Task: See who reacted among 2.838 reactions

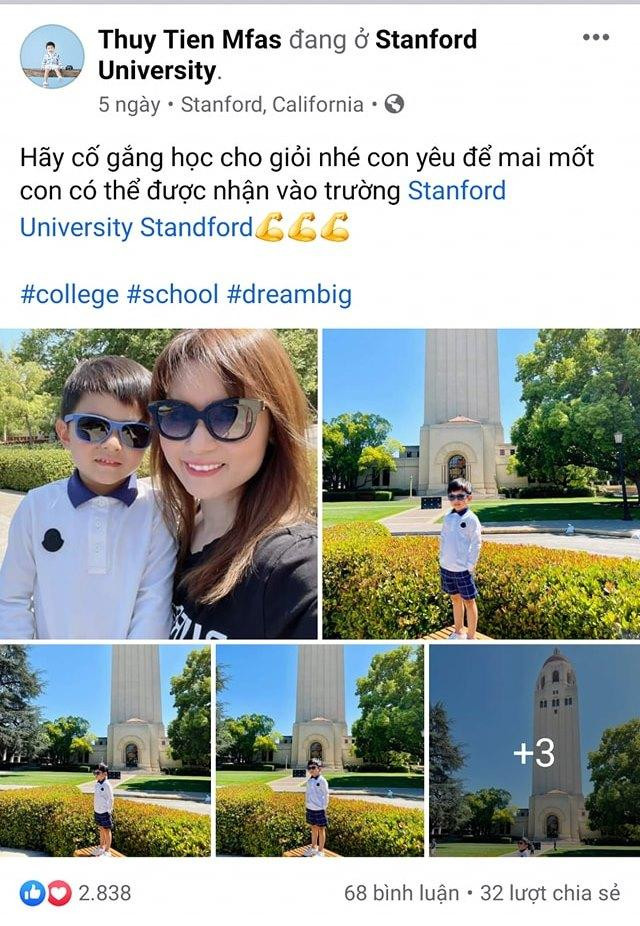Action: [x=76, y=892]
